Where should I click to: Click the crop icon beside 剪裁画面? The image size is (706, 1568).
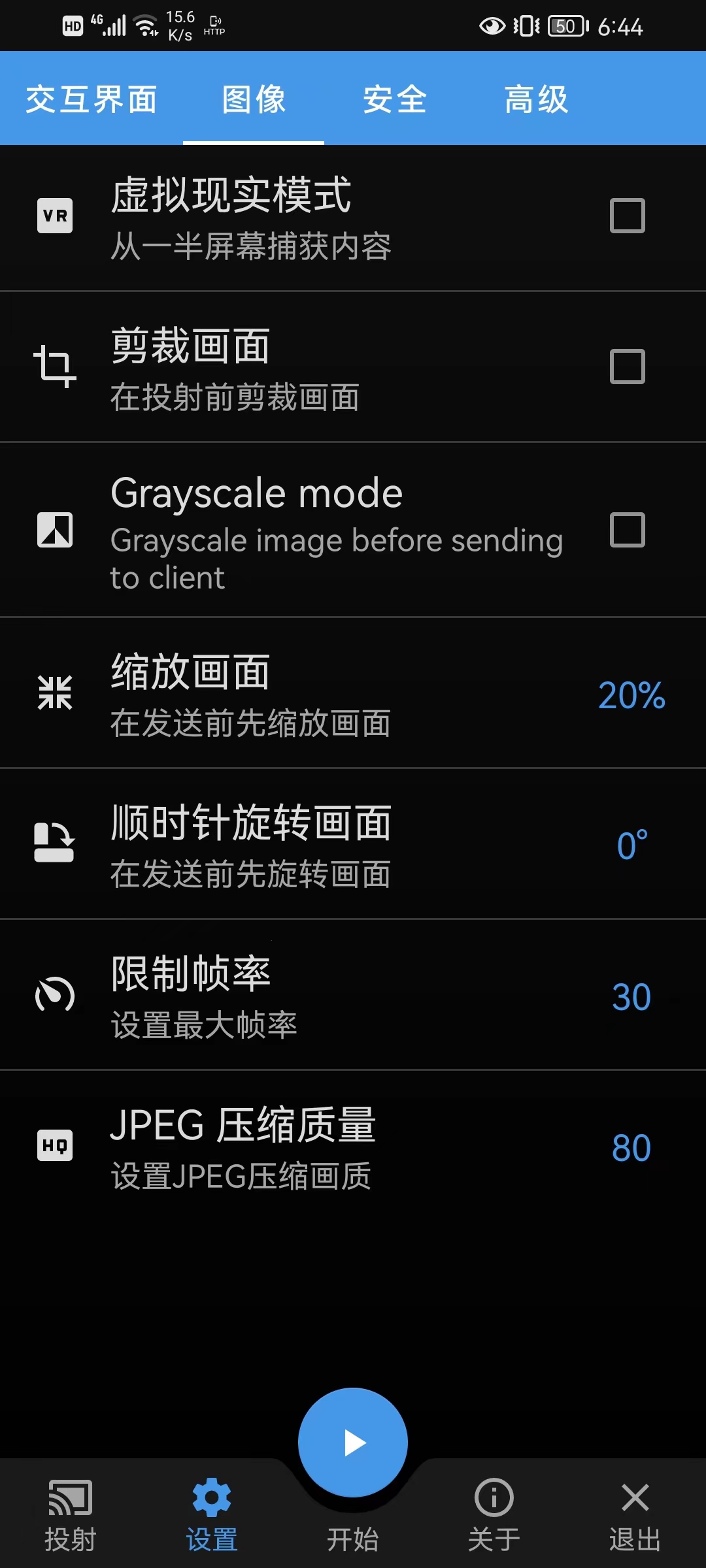click(x=54, y=366)
